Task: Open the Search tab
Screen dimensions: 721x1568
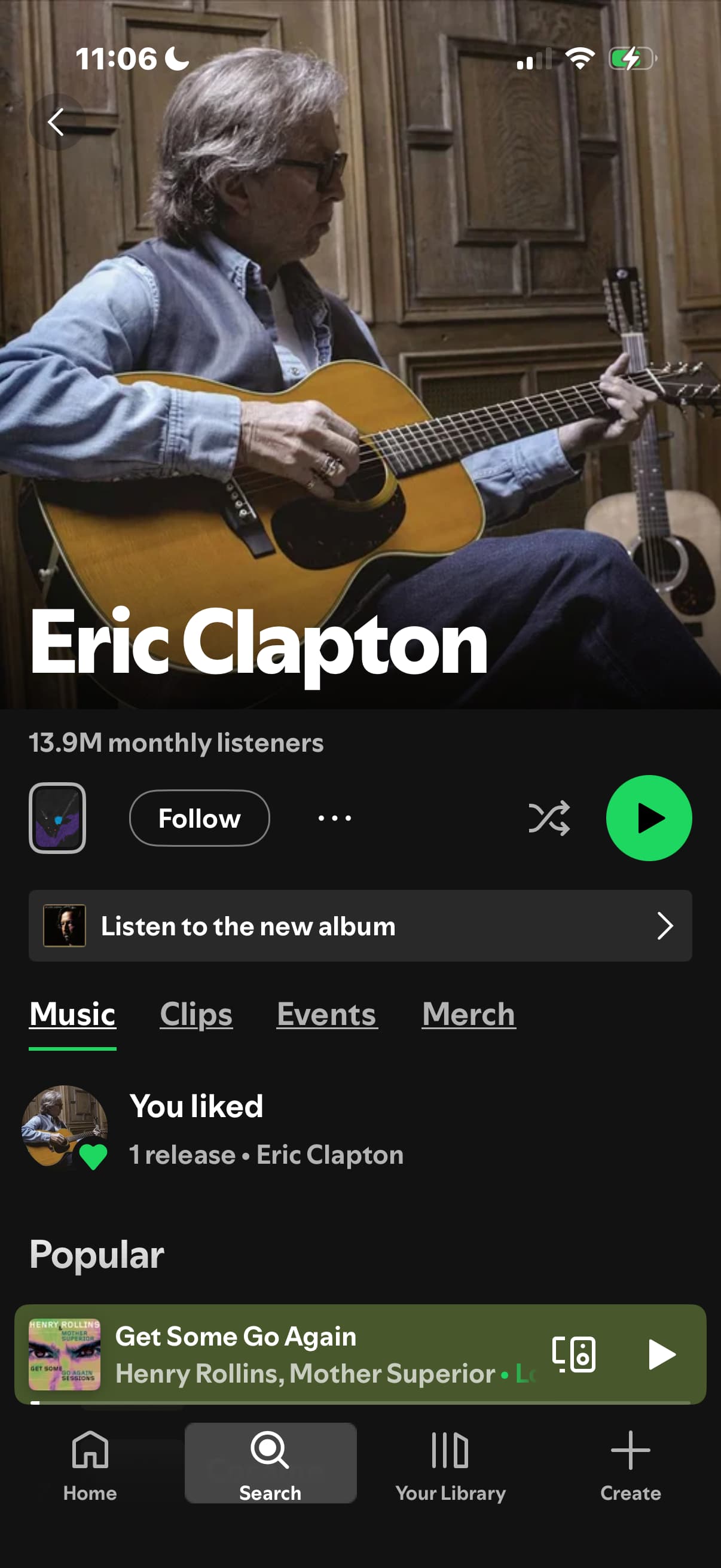Action: [270, 1464]
